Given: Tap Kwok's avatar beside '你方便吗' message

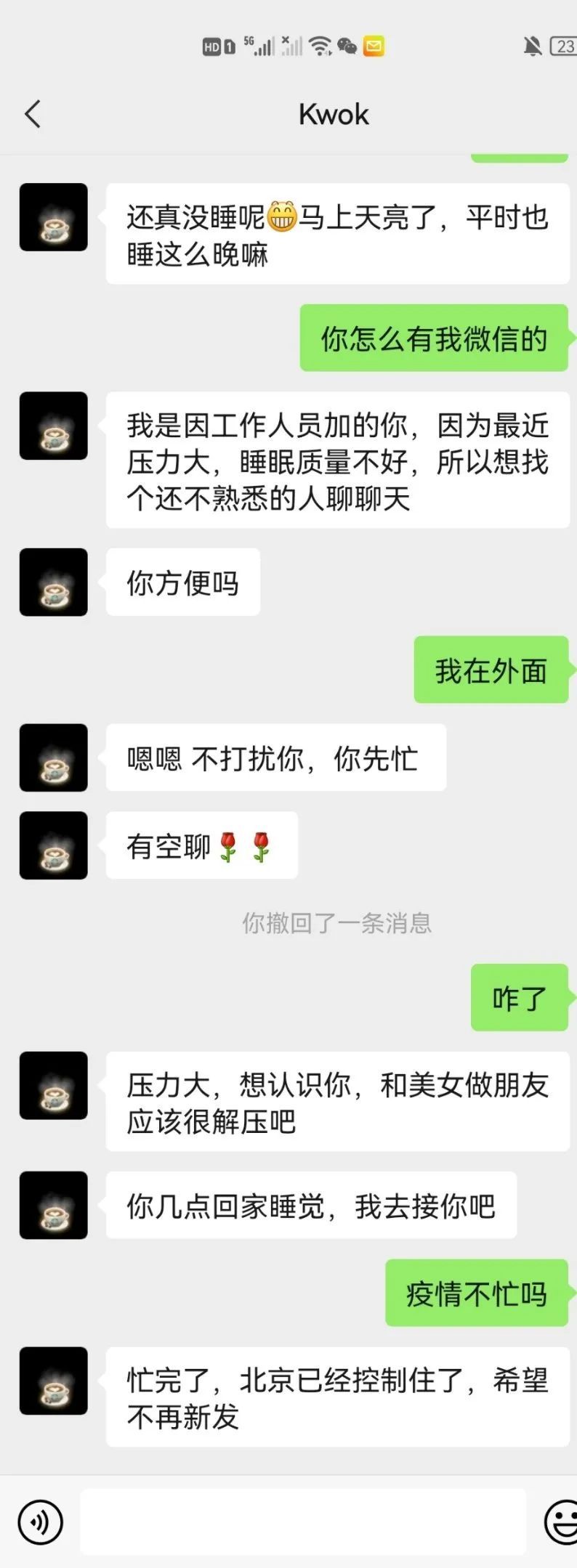Looking at the screenshot, I should [53, 581].
